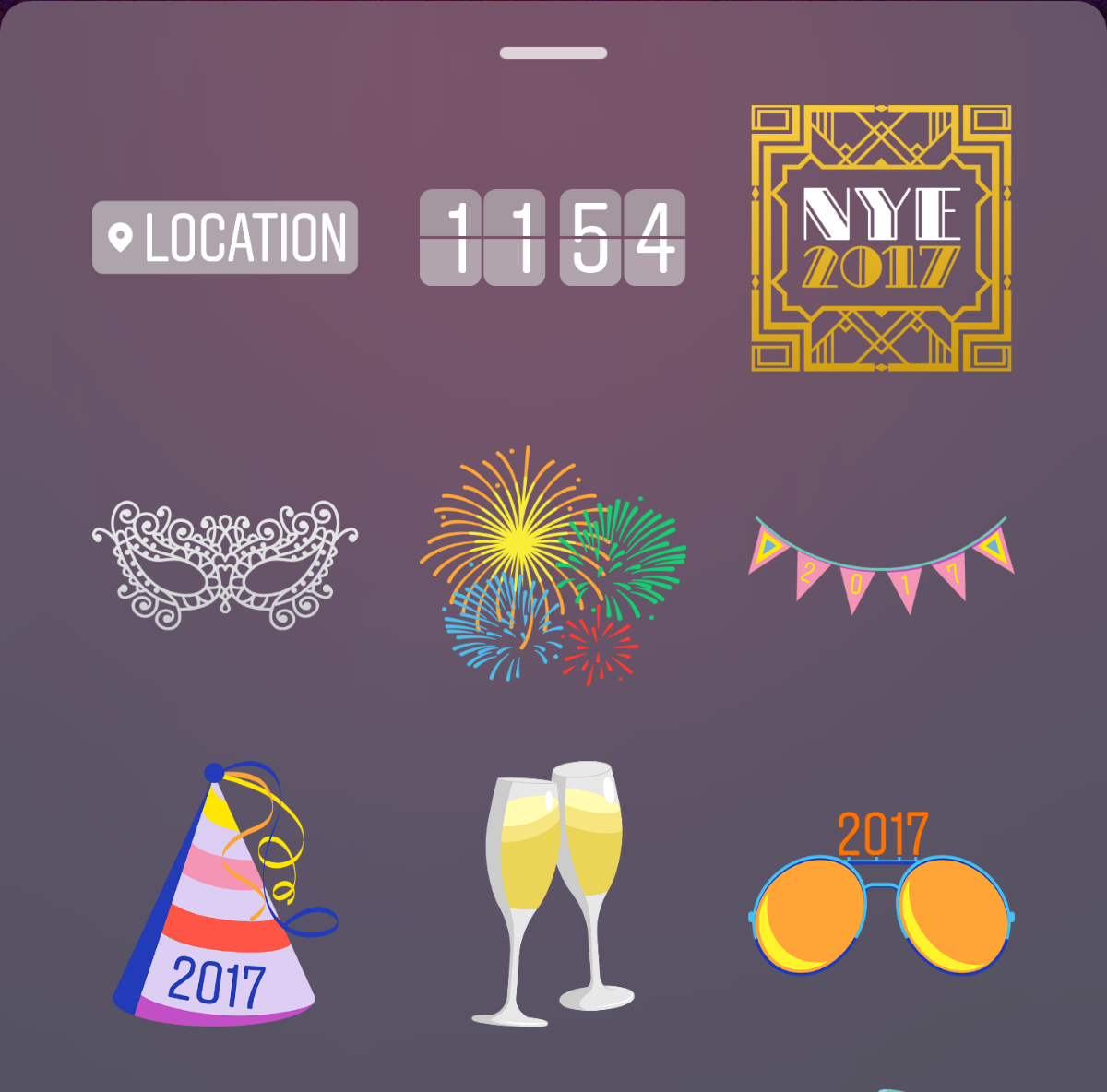
Task: Insert the 11:54 time sticker
Action: tap(552, 238)
